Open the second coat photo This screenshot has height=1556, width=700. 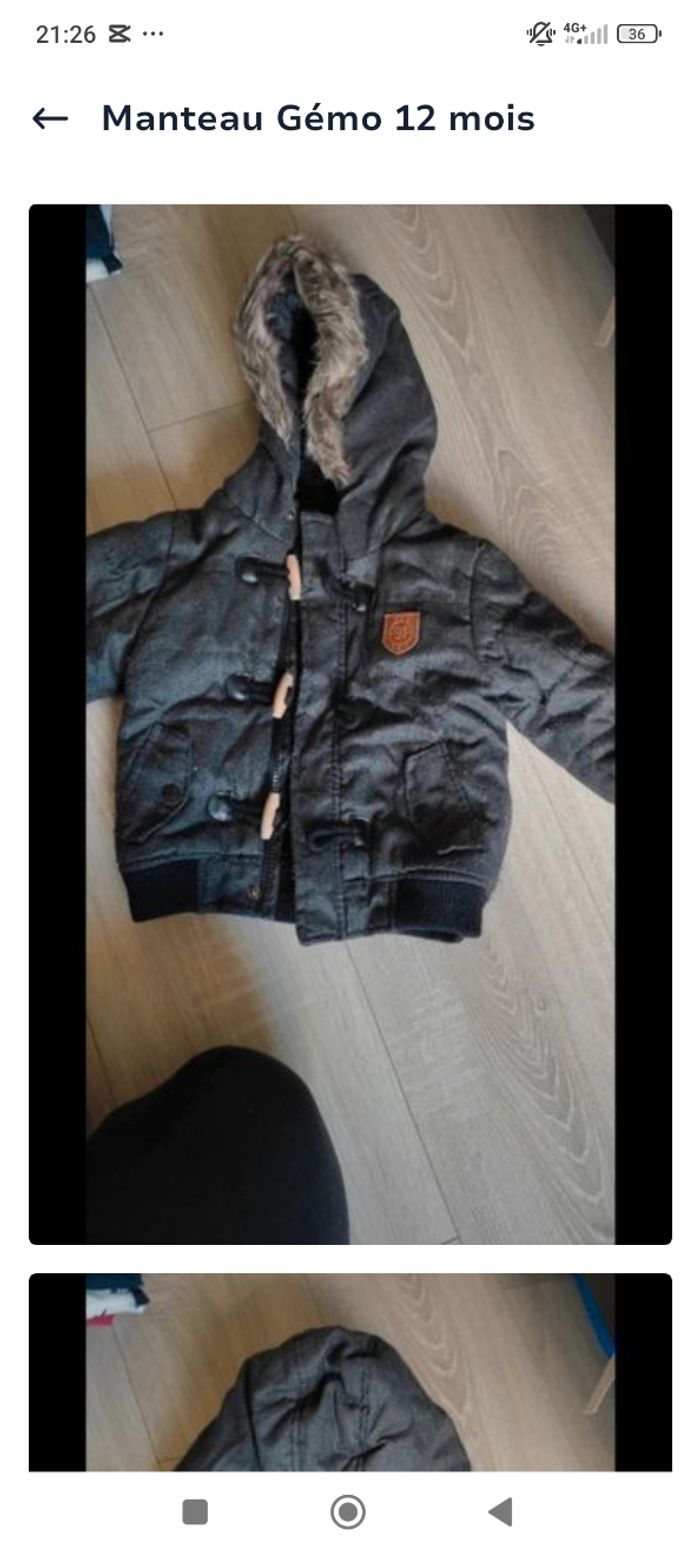point(350,1372)
